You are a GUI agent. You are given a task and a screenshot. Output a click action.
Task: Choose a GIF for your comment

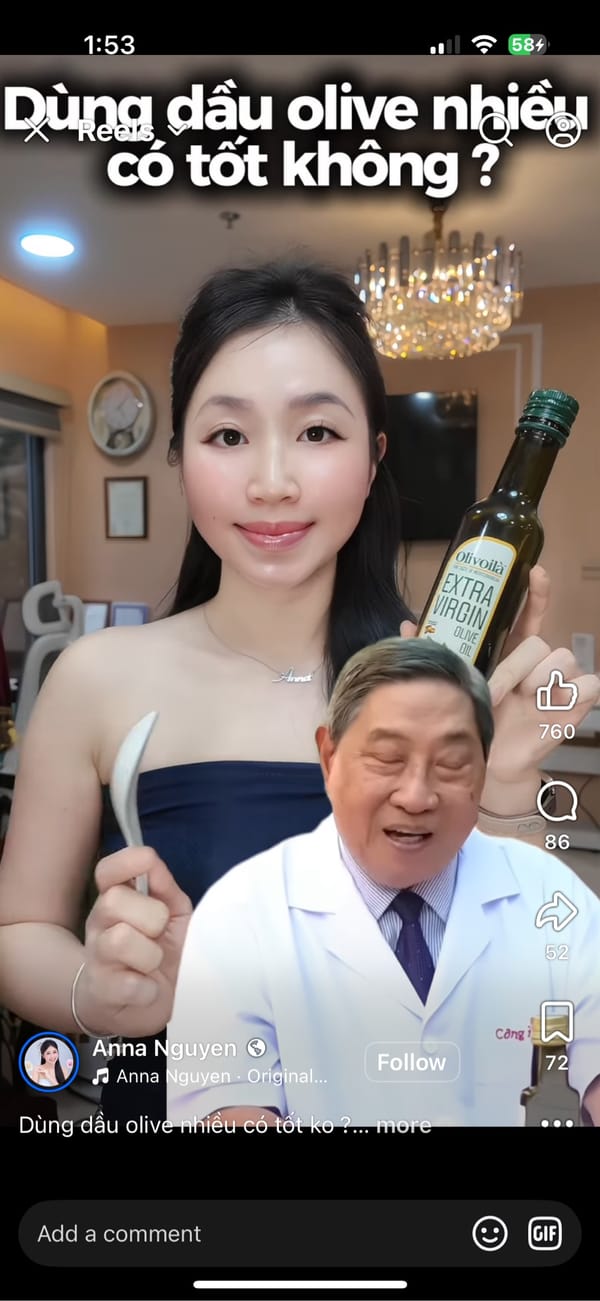pyautogui.click(x=546, y=1234)
